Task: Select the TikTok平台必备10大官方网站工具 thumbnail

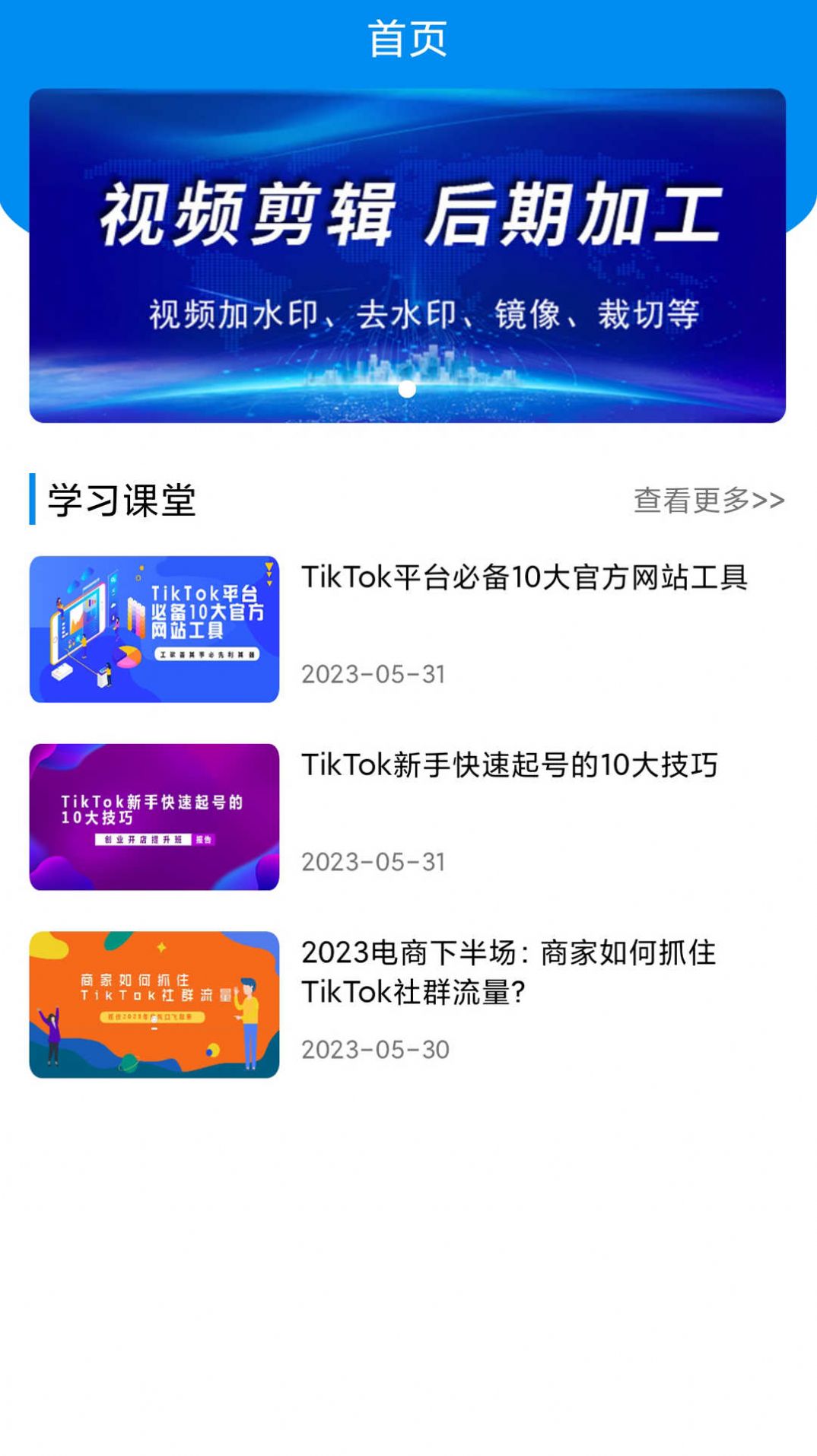Action: coord(154,630)
